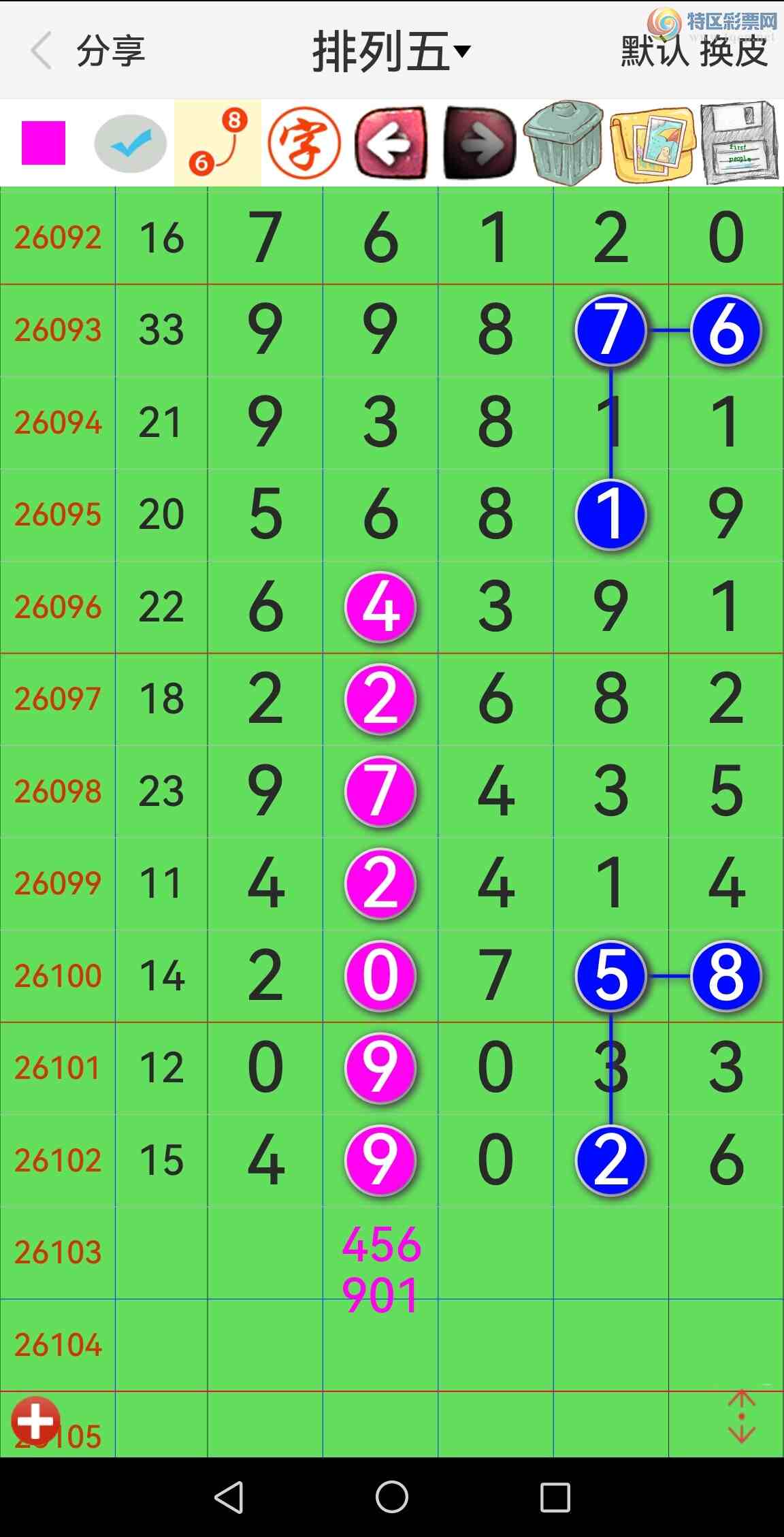Tap the 分享 share button
Image resolution: width=784 pixels, height=1537 pixels.
pos(110,51)
